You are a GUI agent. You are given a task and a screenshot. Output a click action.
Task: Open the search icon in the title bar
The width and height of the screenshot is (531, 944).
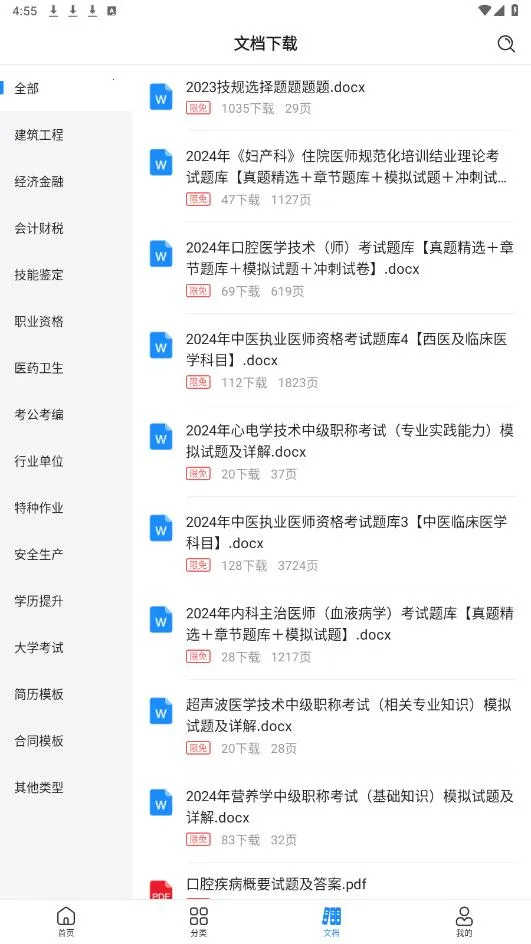(506, 44)
